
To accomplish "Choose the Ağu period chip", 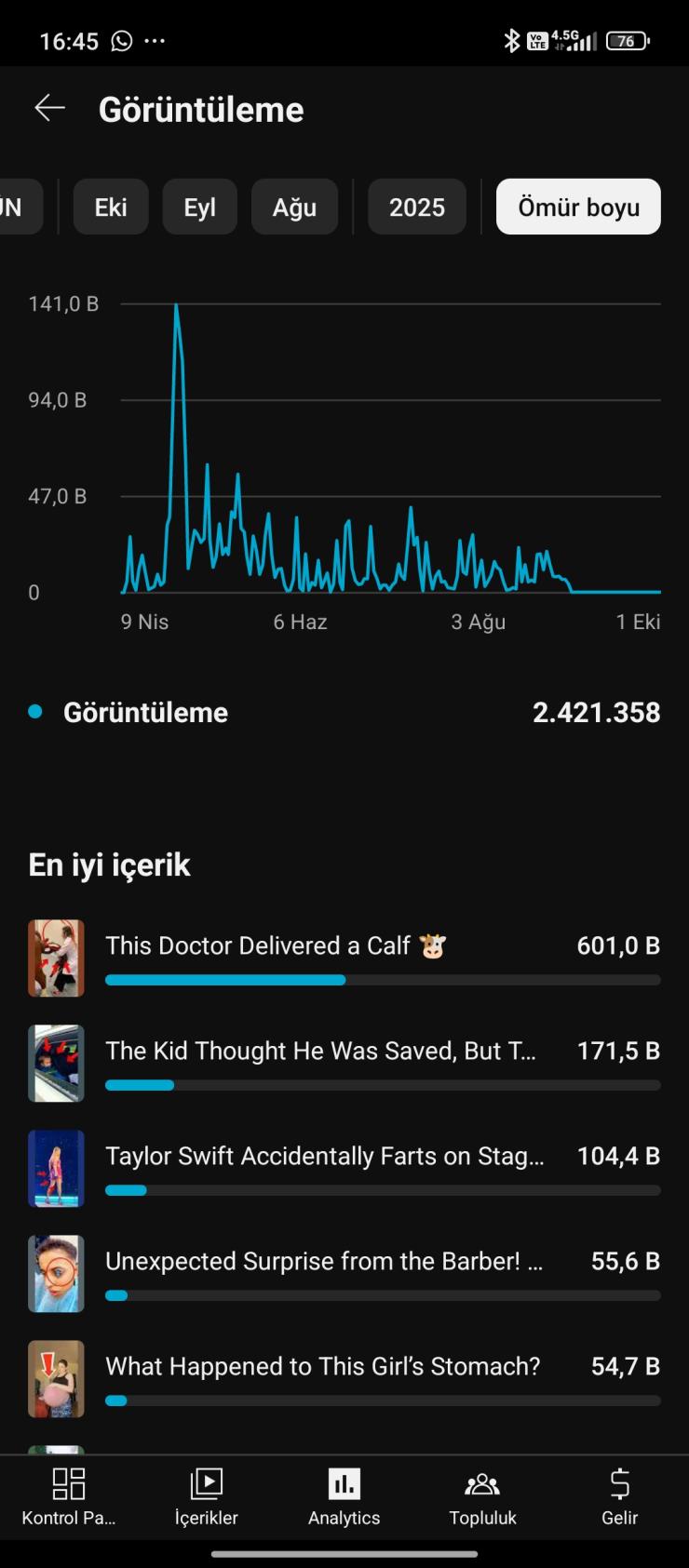I will (294, 207).
